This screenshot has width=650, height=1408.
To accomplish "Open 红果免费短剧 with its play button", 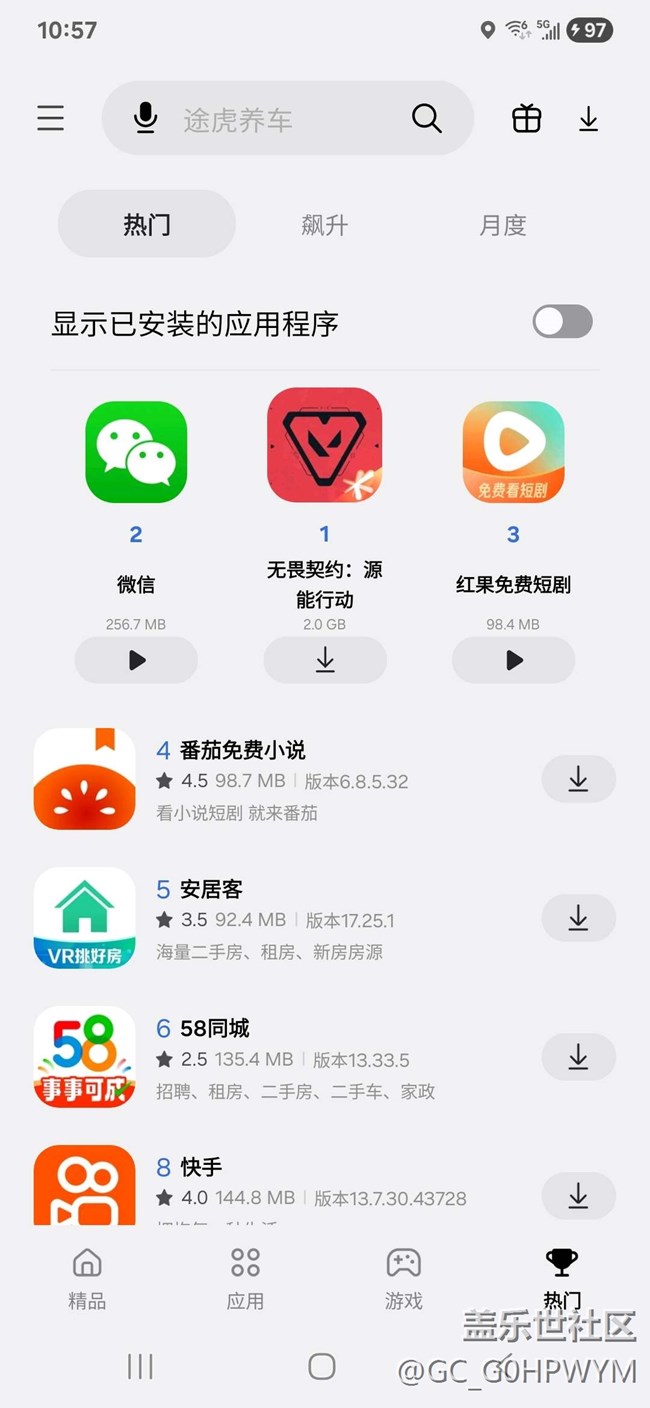I will pyautogui.click(x=514, y=660).
